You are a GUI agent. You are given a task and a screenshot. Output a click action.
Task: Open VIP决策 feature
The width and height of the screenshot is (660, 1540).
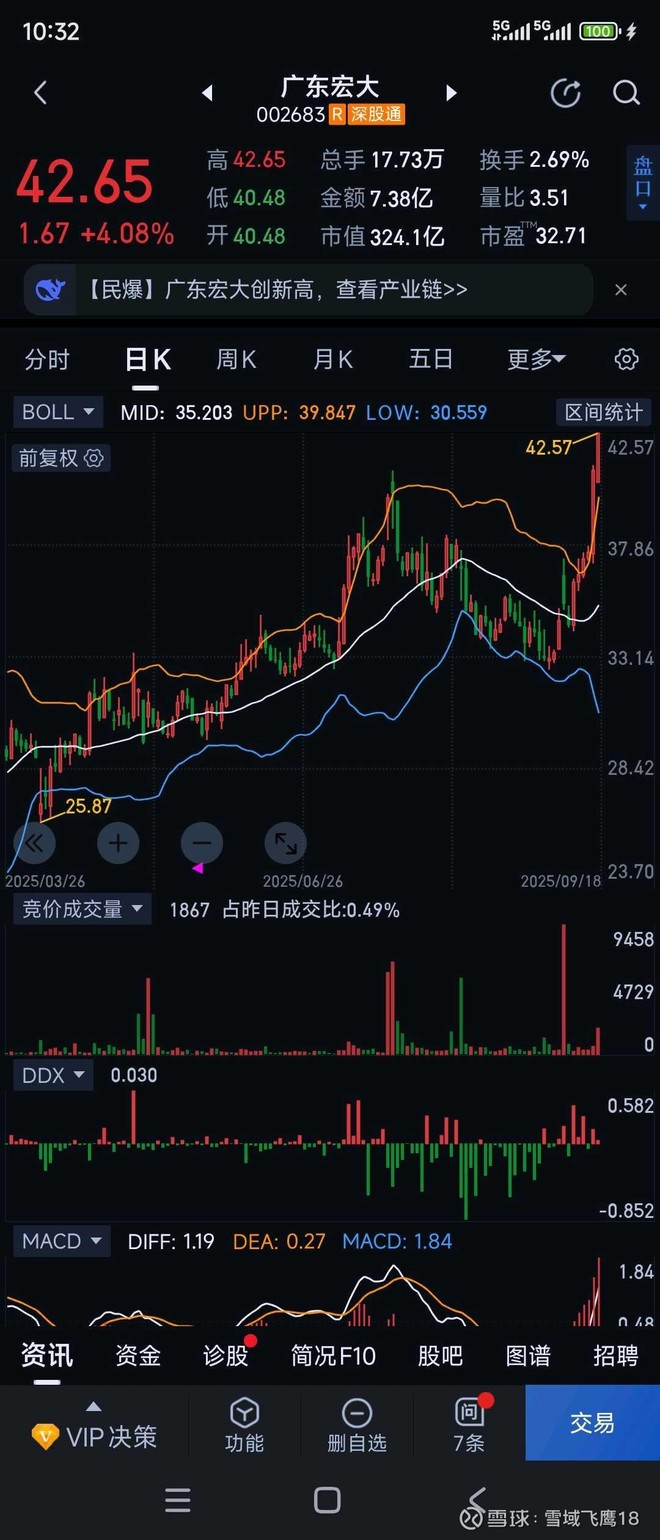(94, 1430)
